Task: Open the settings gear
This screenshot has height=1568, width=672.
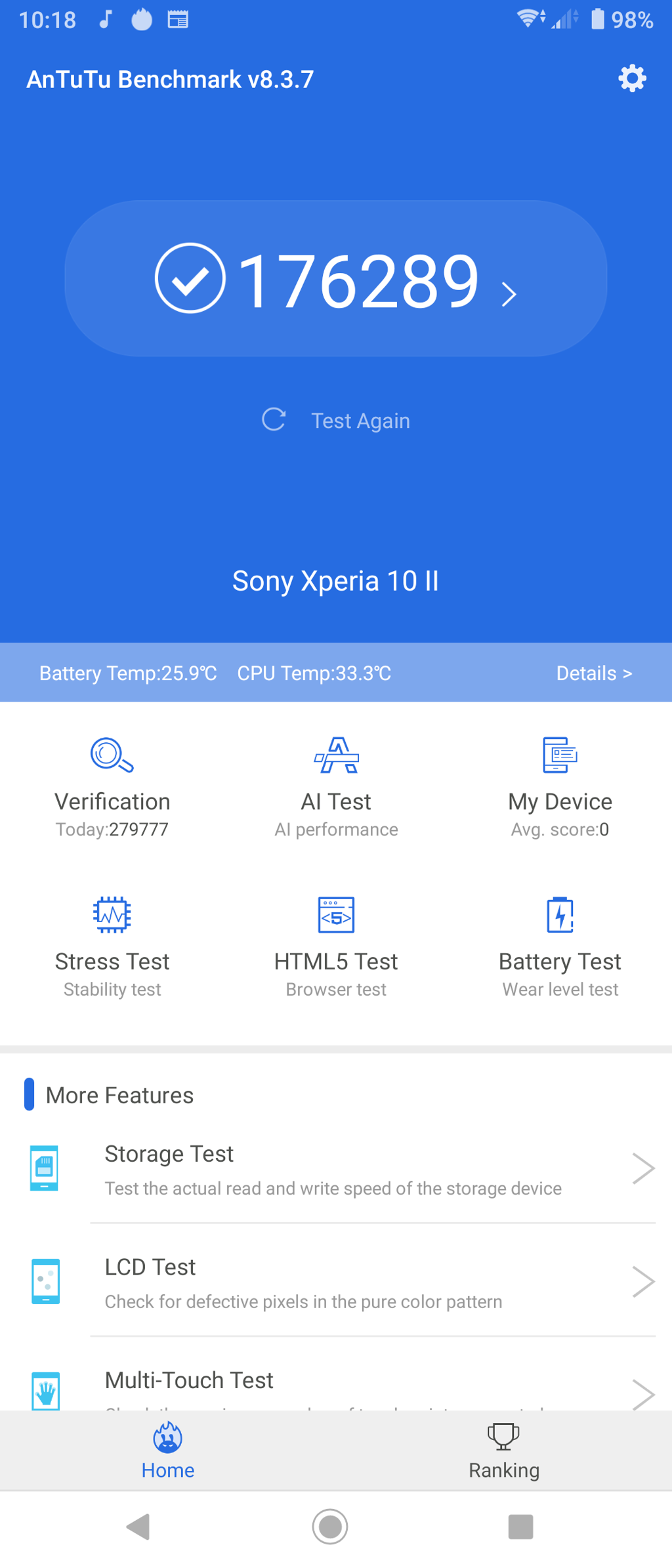Action: tap(632, 79)
